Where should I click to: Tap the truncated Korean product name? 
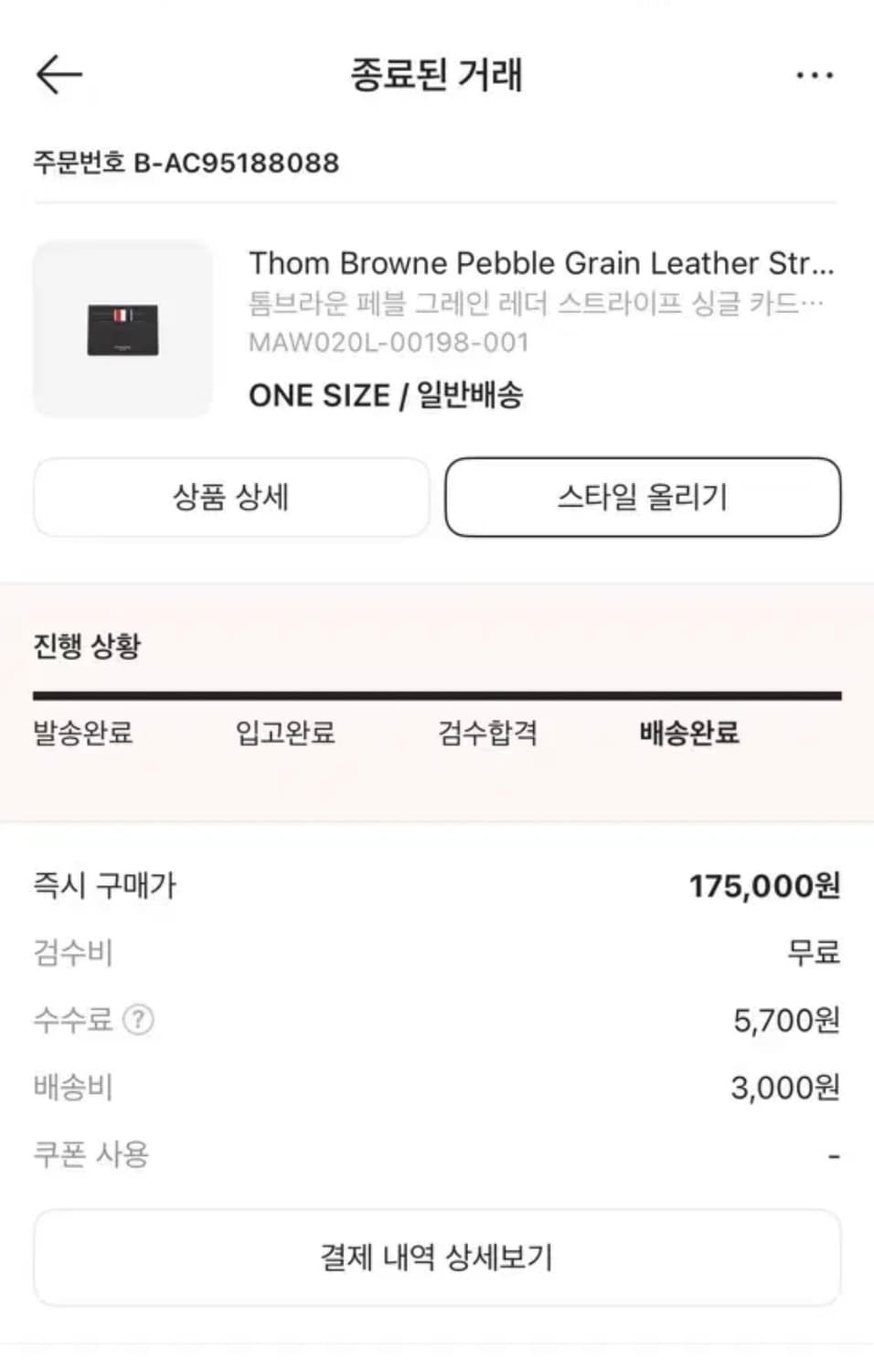coord(538,303)
